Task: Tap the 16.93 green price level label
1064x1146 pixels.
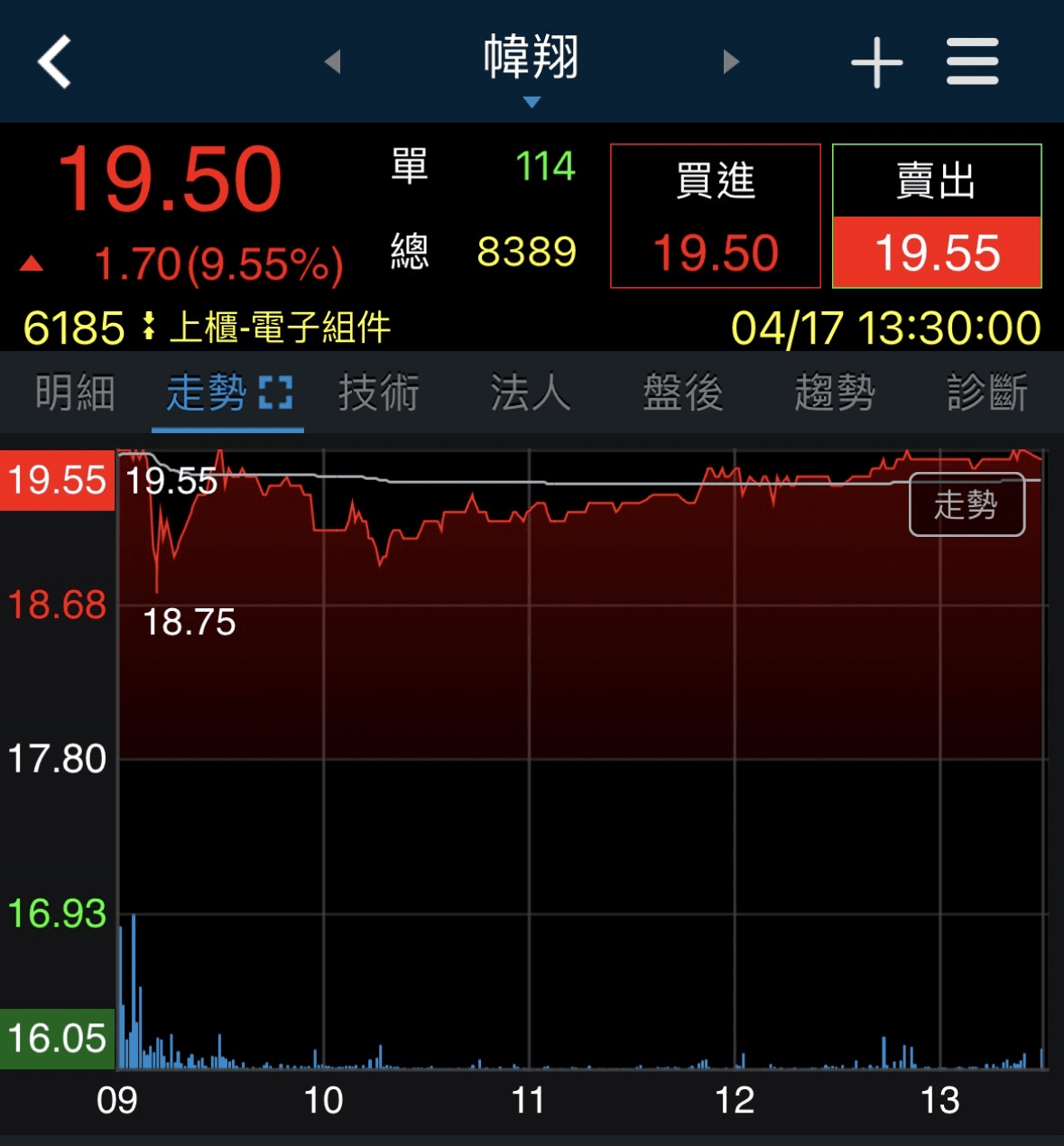Action: click(x=56, y=910)
